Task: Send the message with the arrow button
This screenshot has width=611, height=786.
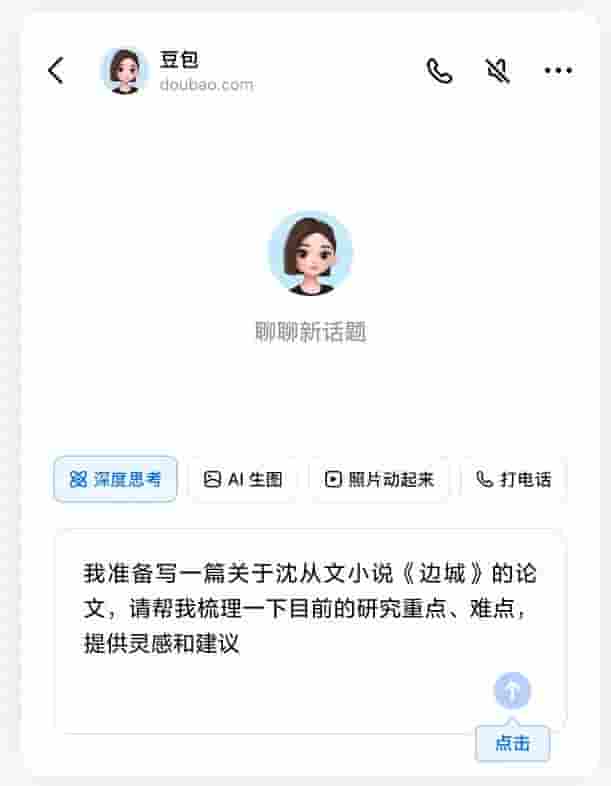Action: point(512,690)
